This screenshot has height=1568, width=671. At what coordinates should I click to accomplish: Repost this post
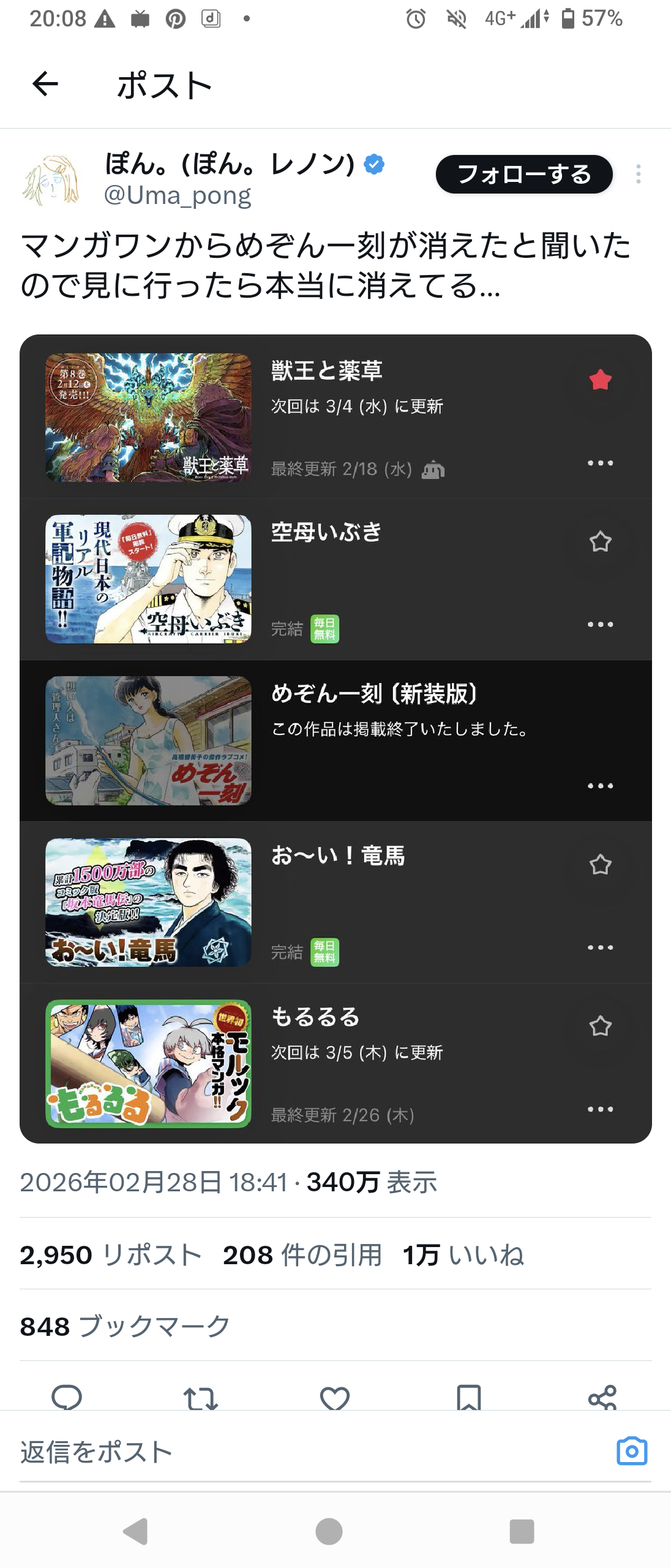coord(201,1398)
